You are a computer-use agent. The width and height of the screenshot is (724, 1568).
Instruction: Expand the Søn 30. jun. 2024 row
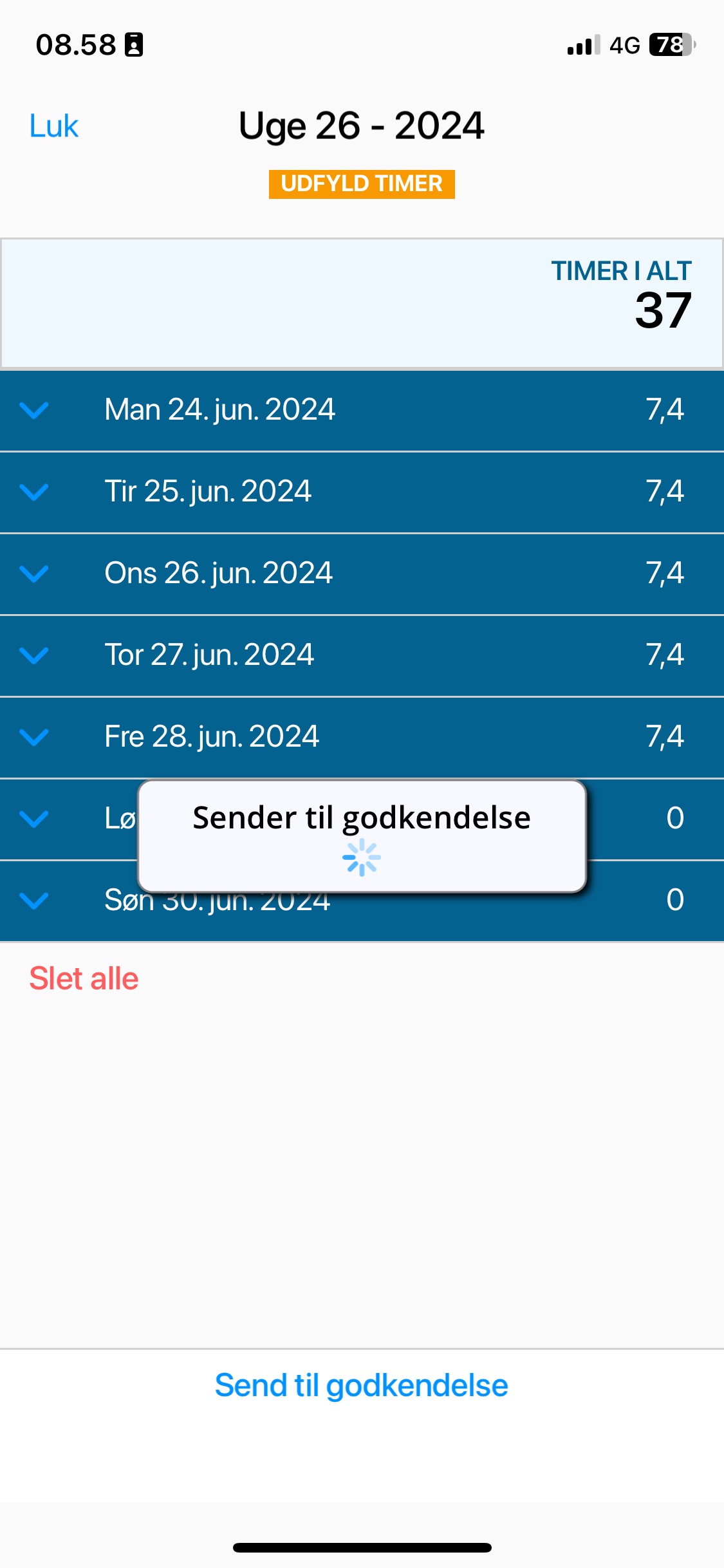[362, 901]
